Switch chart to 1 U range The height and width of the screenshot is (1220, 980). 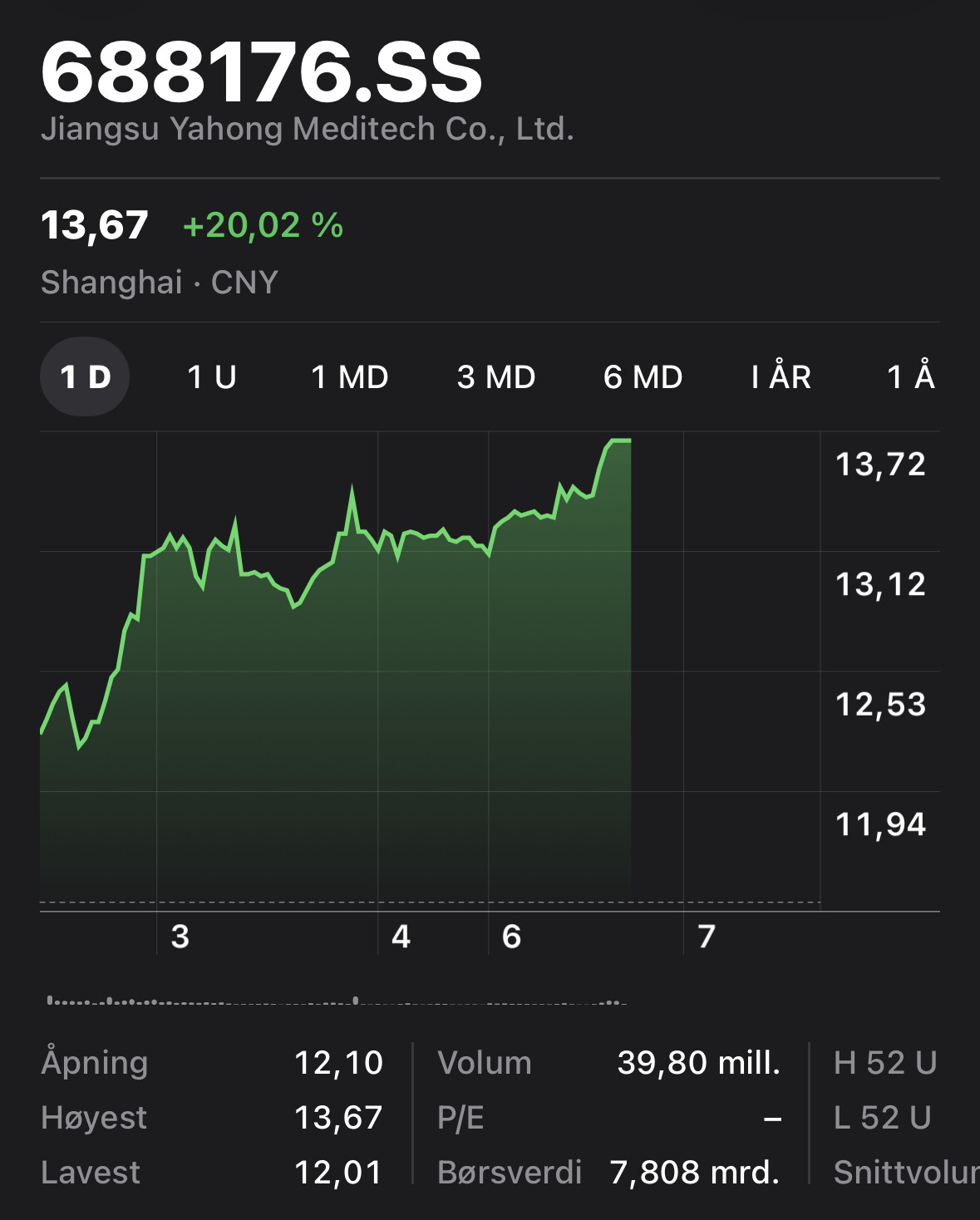[212, 377]
